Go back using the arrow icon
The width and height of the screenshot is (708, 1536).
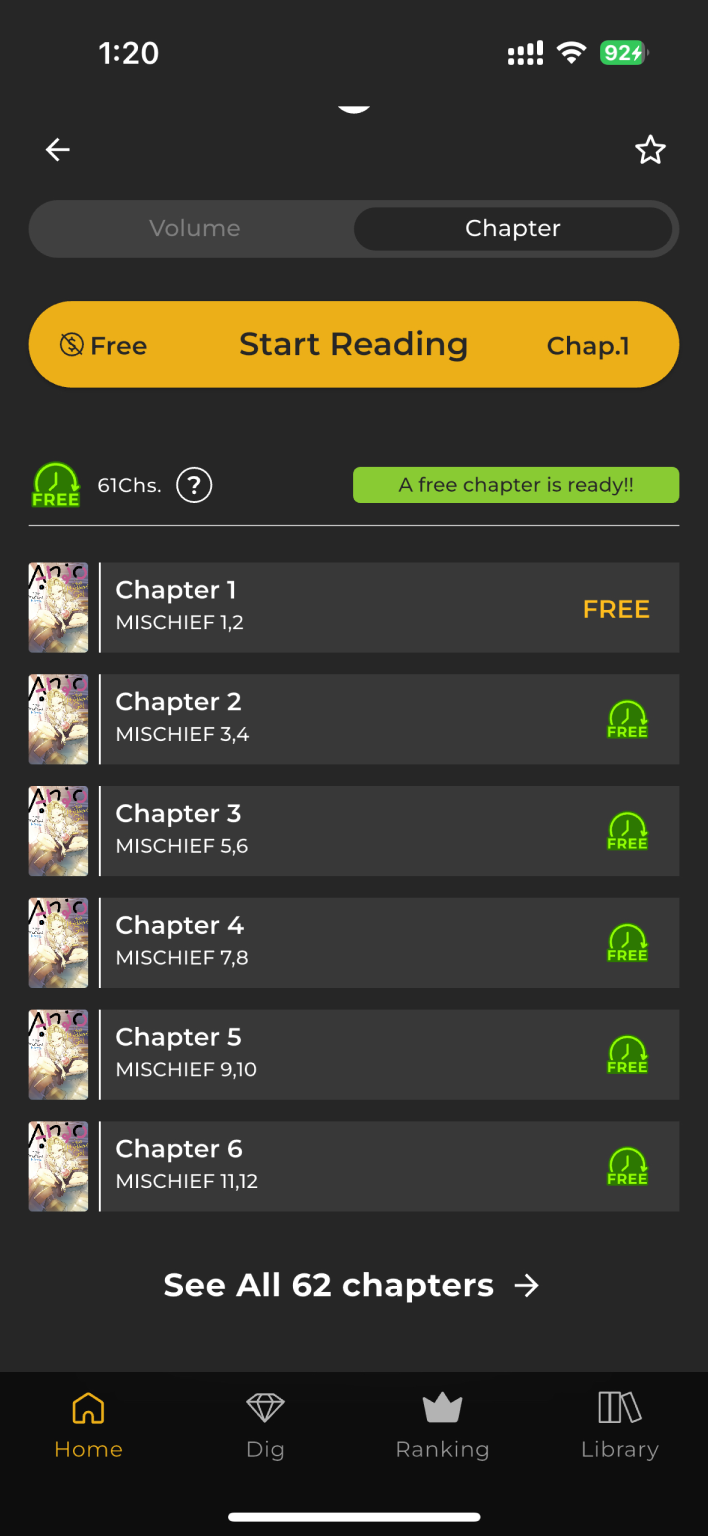pyautogui.click(x=58, y=150)
